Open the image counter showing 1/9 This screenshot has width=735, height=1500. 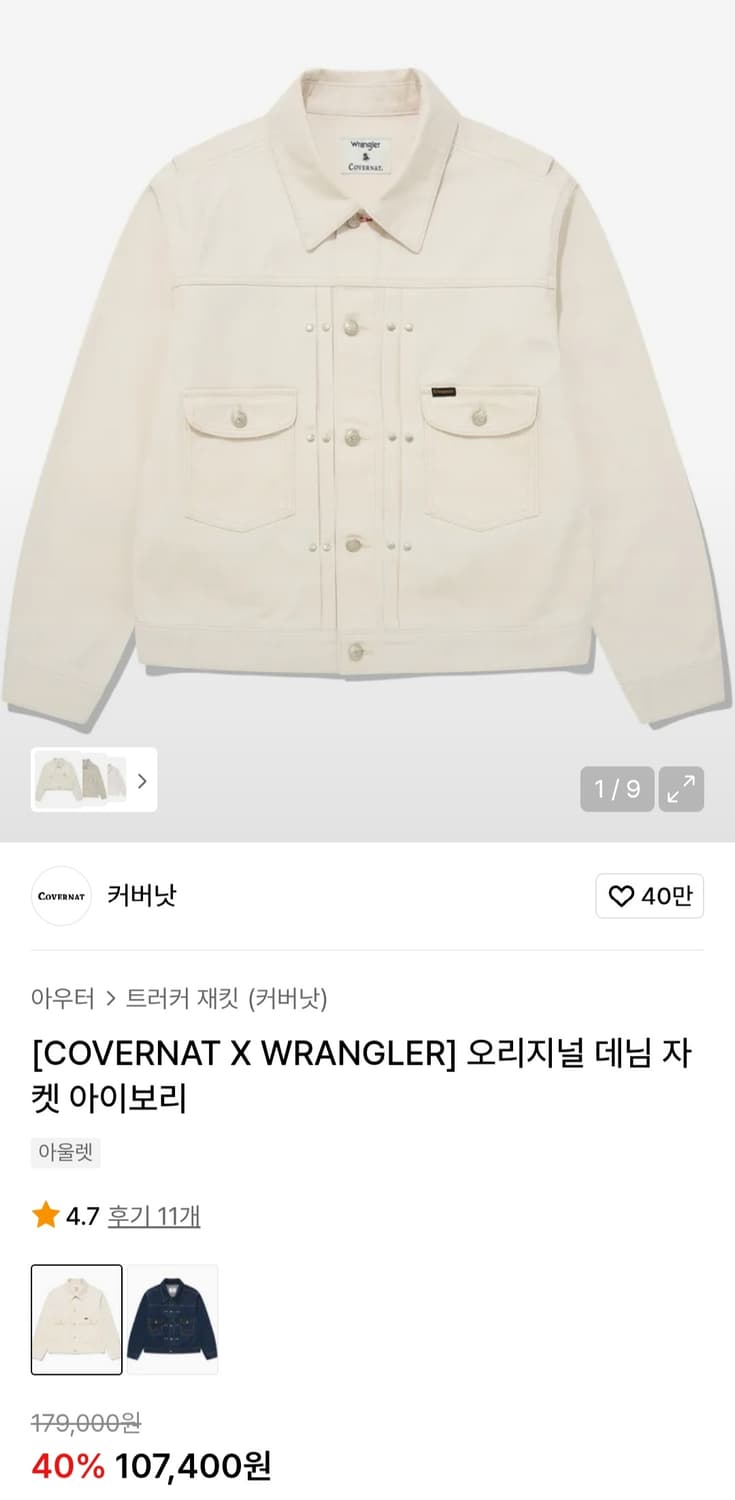click(x=617, y=789)
